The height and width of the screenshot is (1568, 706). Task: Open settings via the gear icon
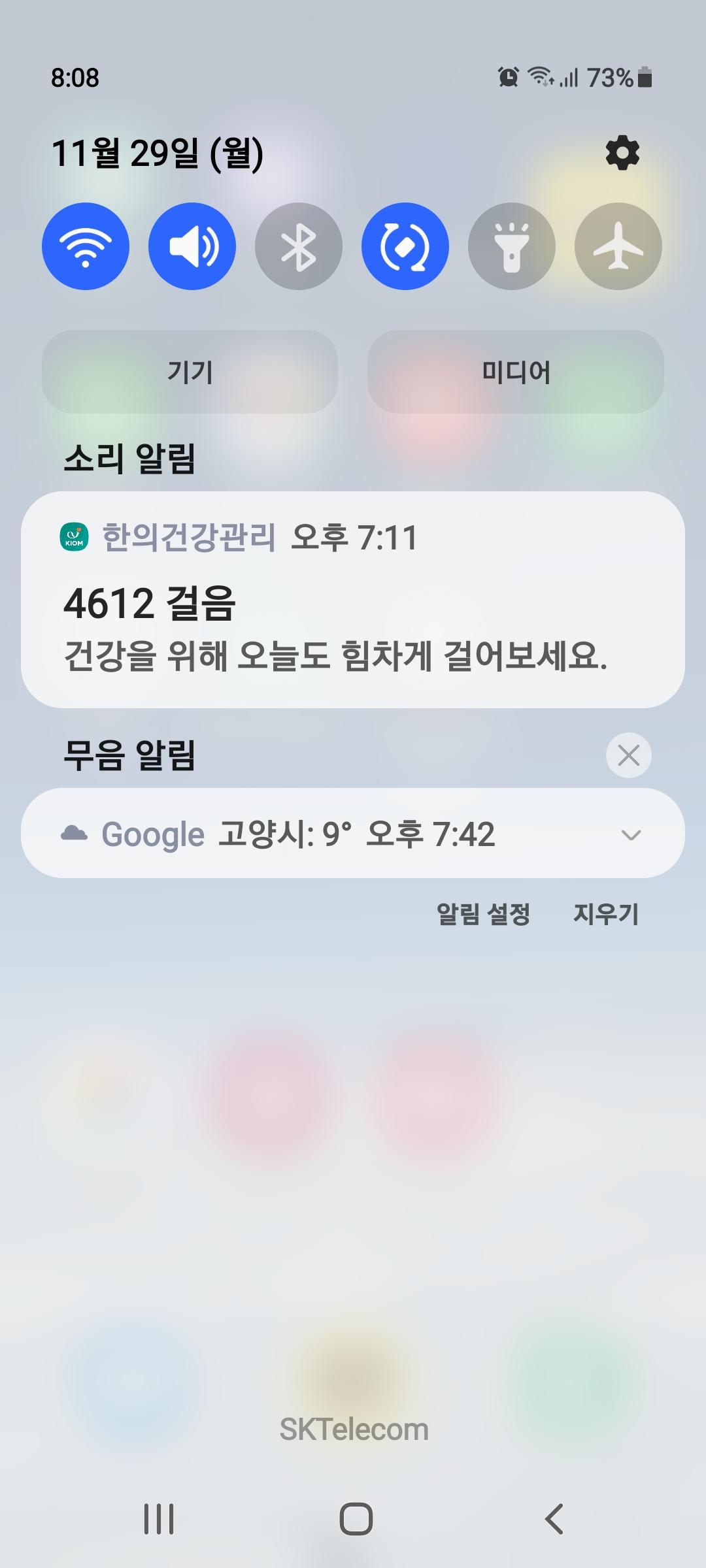click(622, 154)
